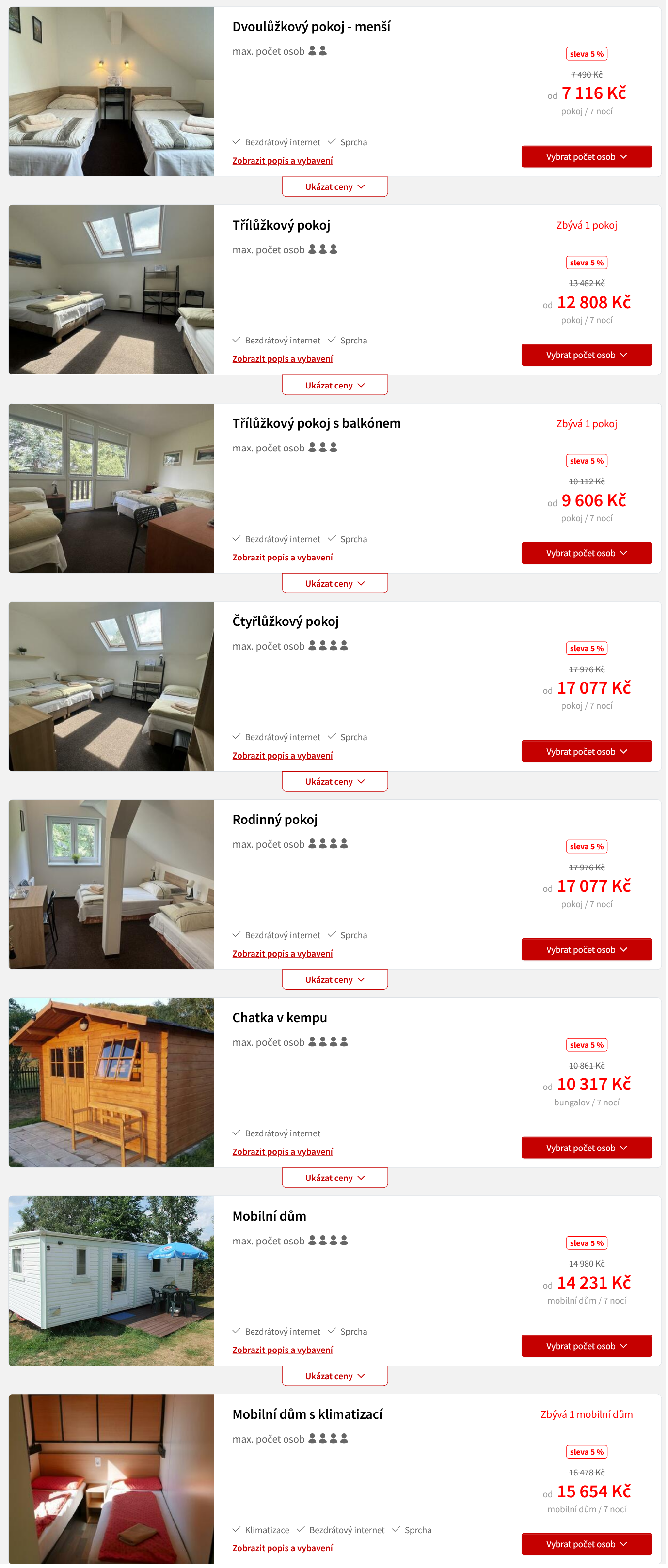This screenshot has height=1568, width=668.
Task: Pick guest count for Čtyřlůžkový pokoj
Action: tap(586, 751)
